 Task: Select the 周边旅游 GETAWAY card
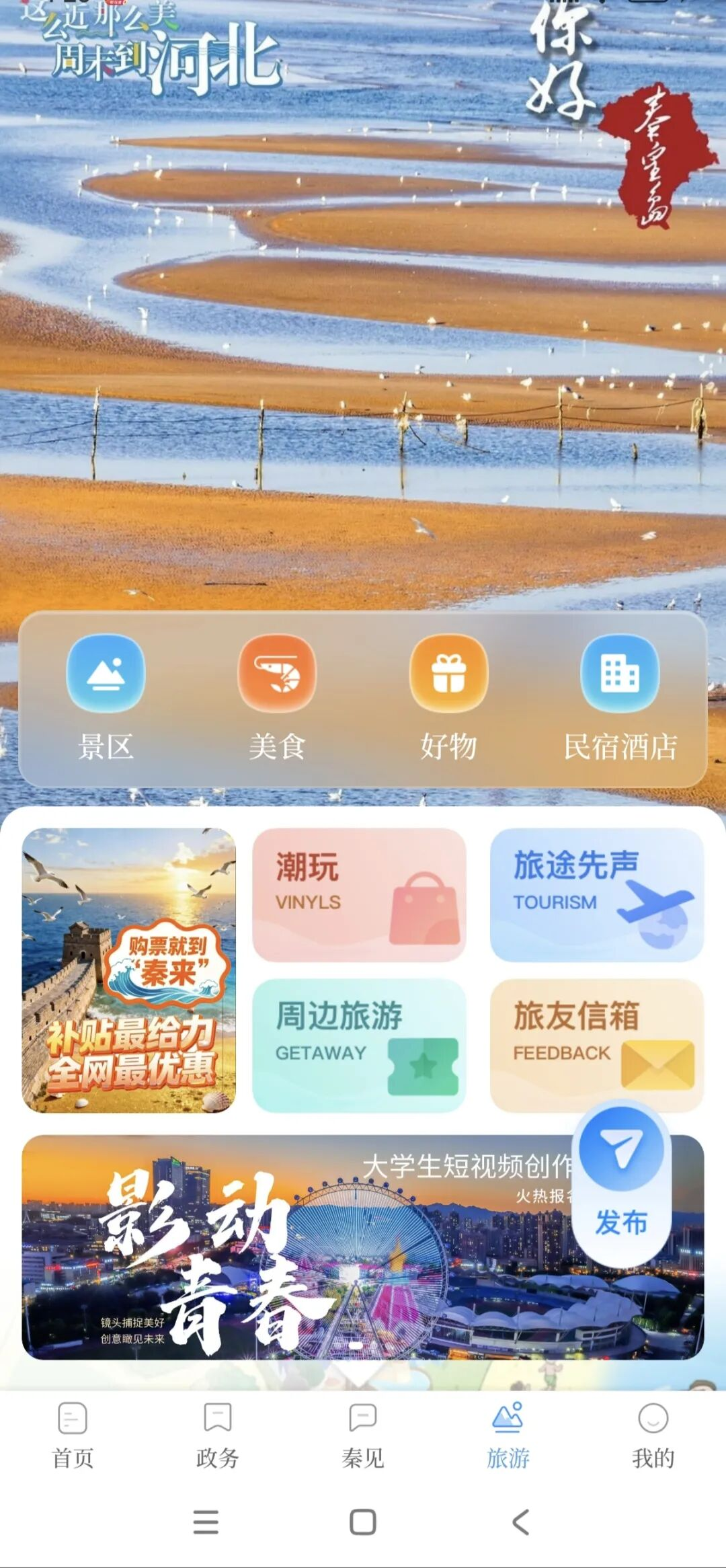359,1045
